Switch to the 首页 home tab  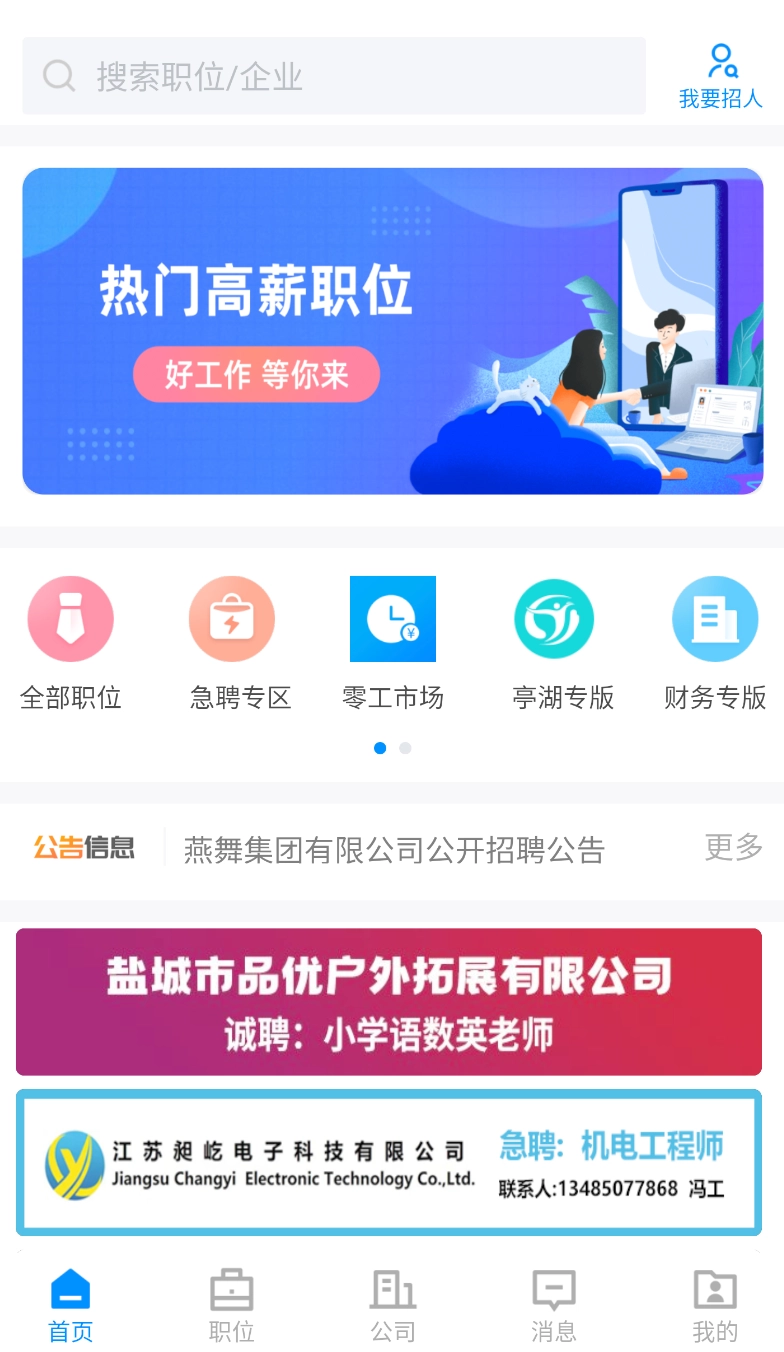point(70,1300)
